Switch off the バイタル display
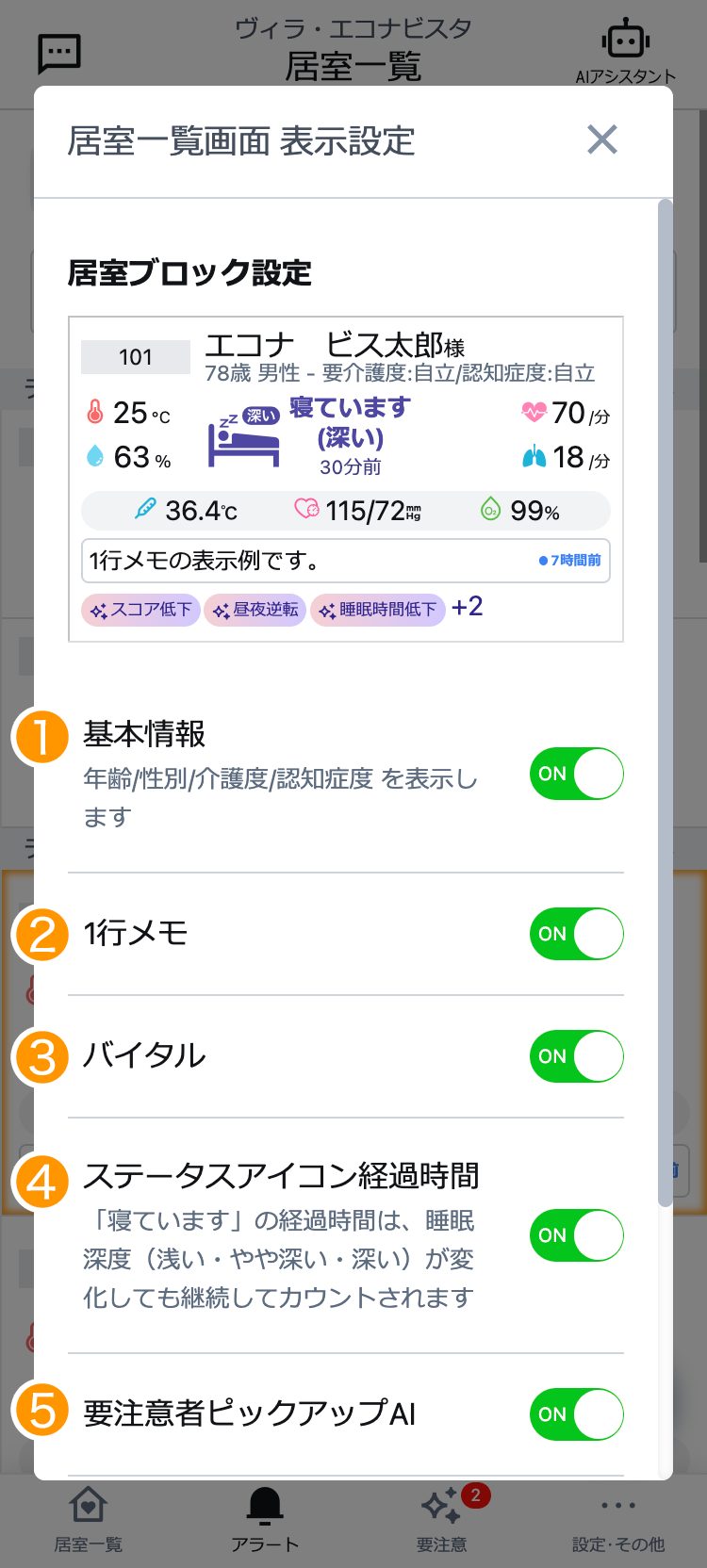This screenshot has width=707, height=1568. [x=576, y=1056]
